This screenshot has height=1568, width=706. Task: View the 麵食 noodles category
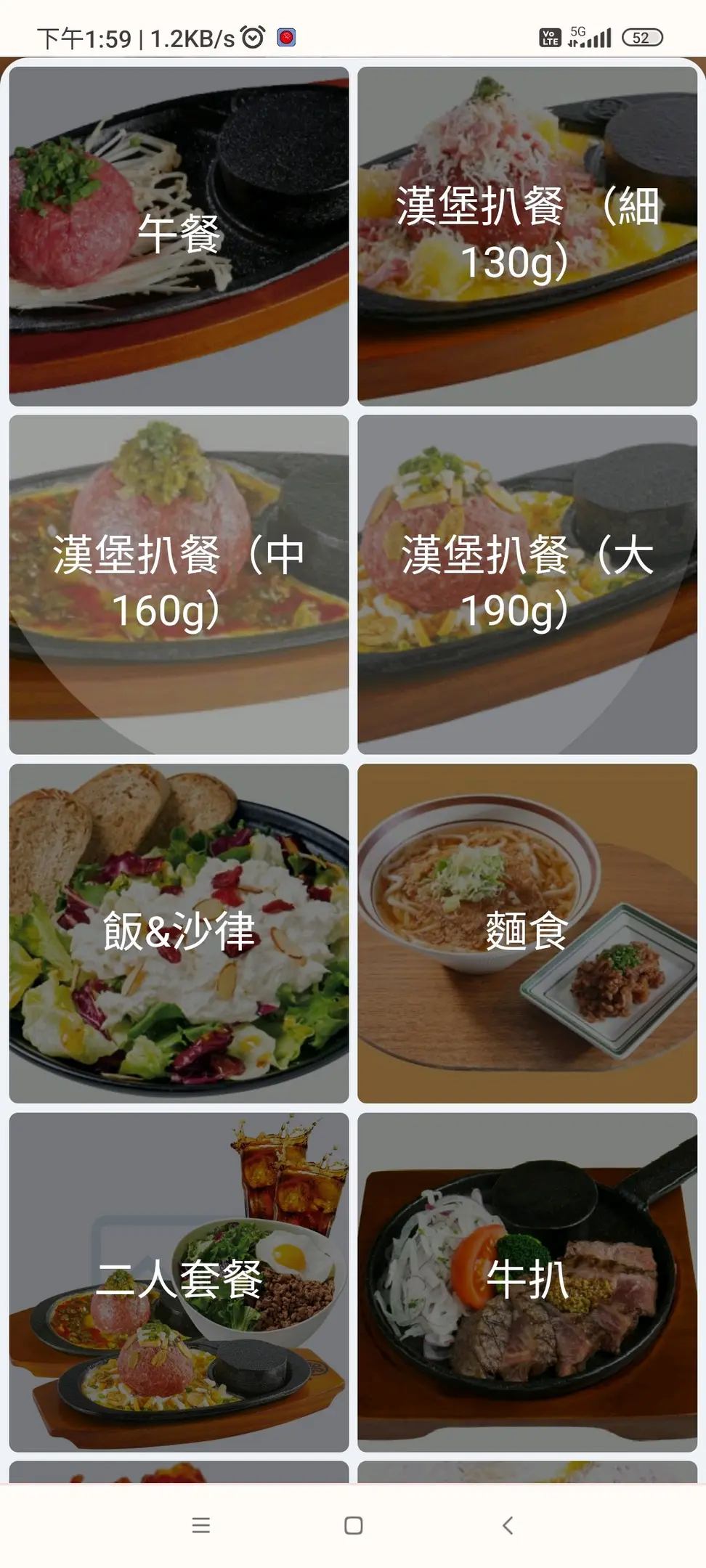point(527,933)
